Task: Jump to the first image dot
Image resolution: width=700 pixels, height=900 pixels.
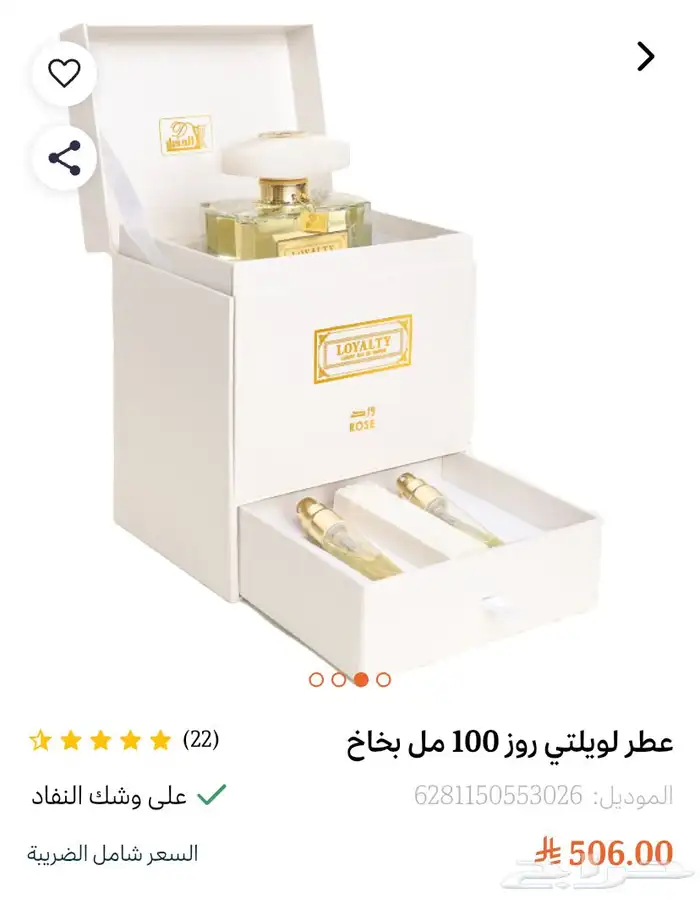Action: [316, 680]
